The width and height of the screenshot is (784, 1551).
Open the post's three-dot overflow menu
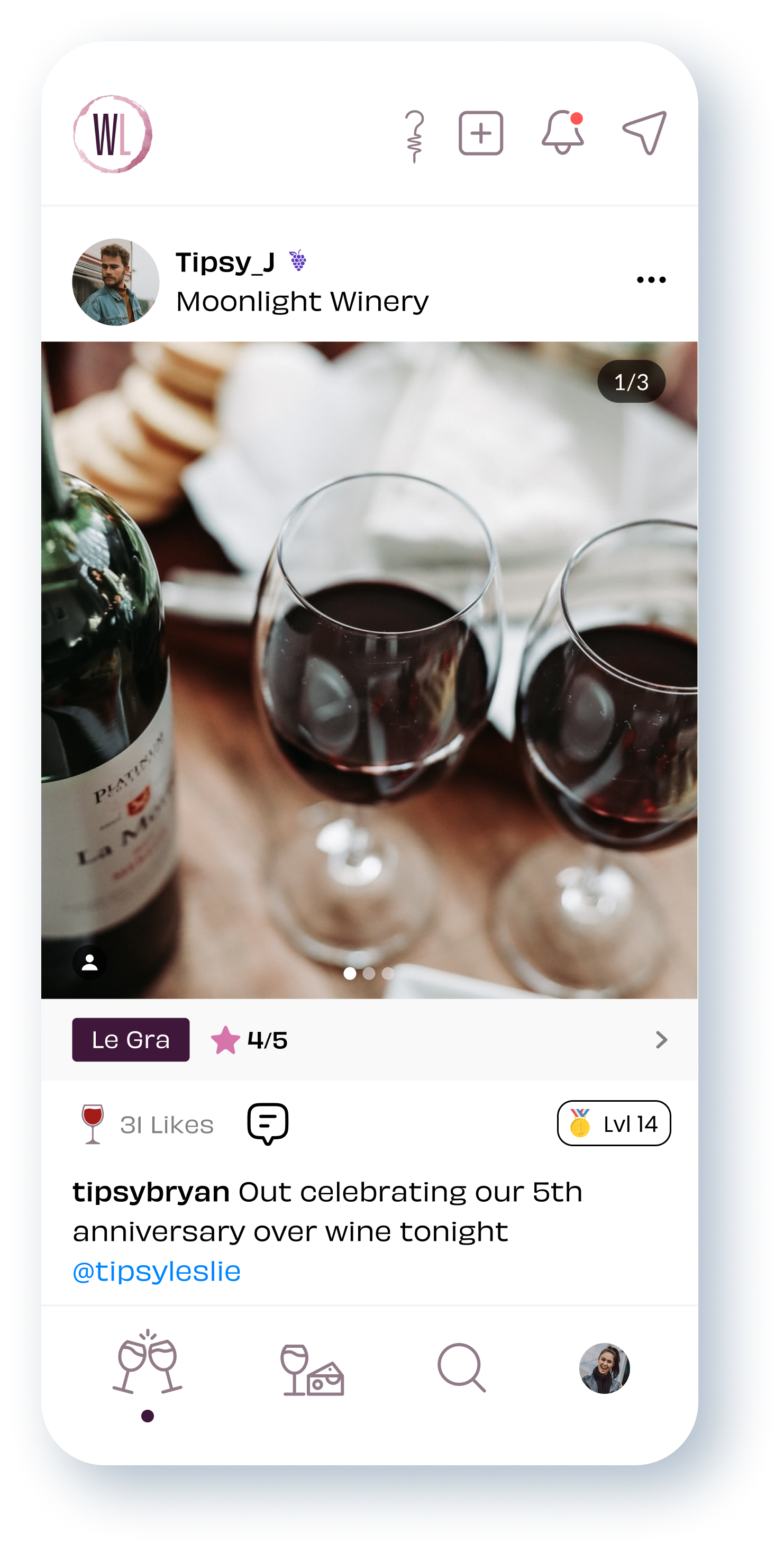pyautogui.click(x=651, y=280)
